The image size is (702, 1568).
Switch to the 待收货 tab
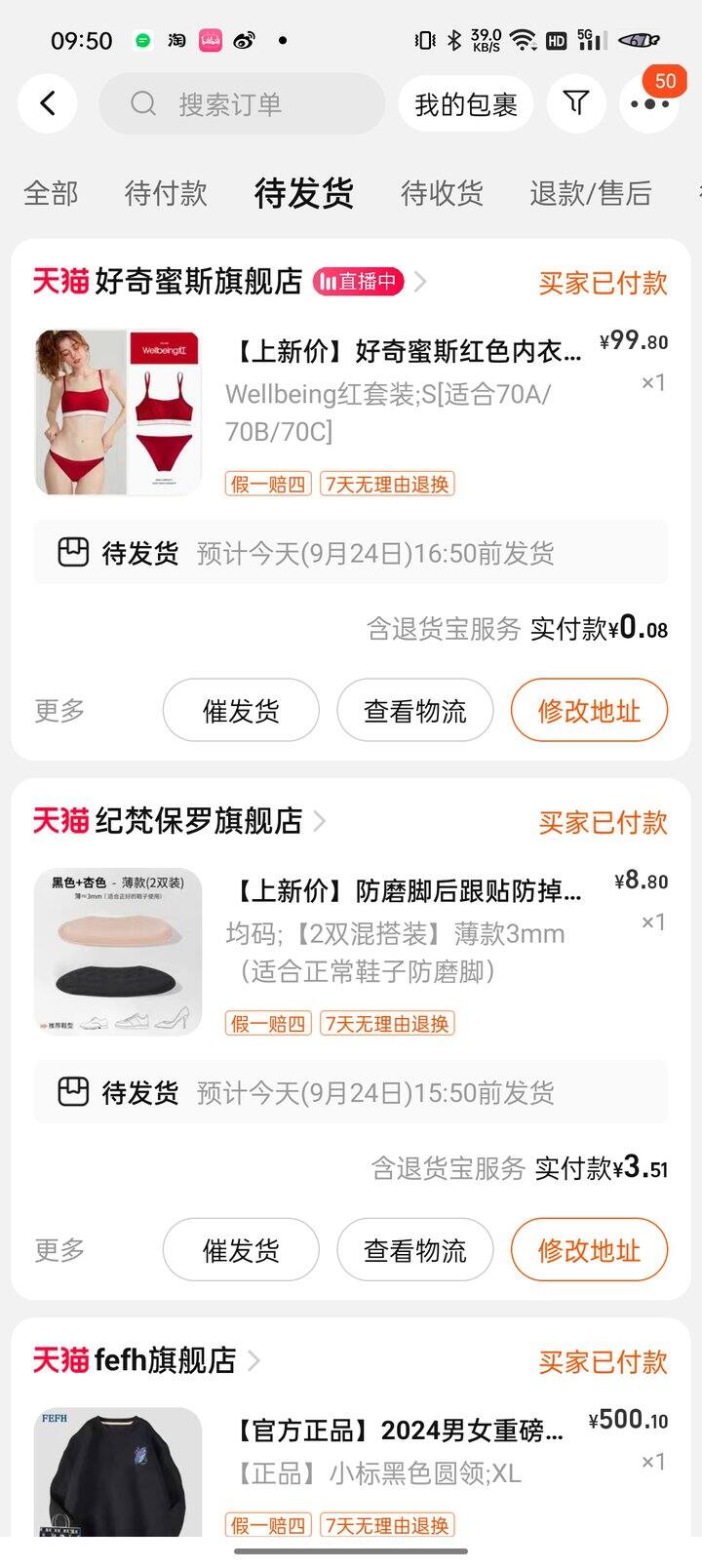click(442, 193)
